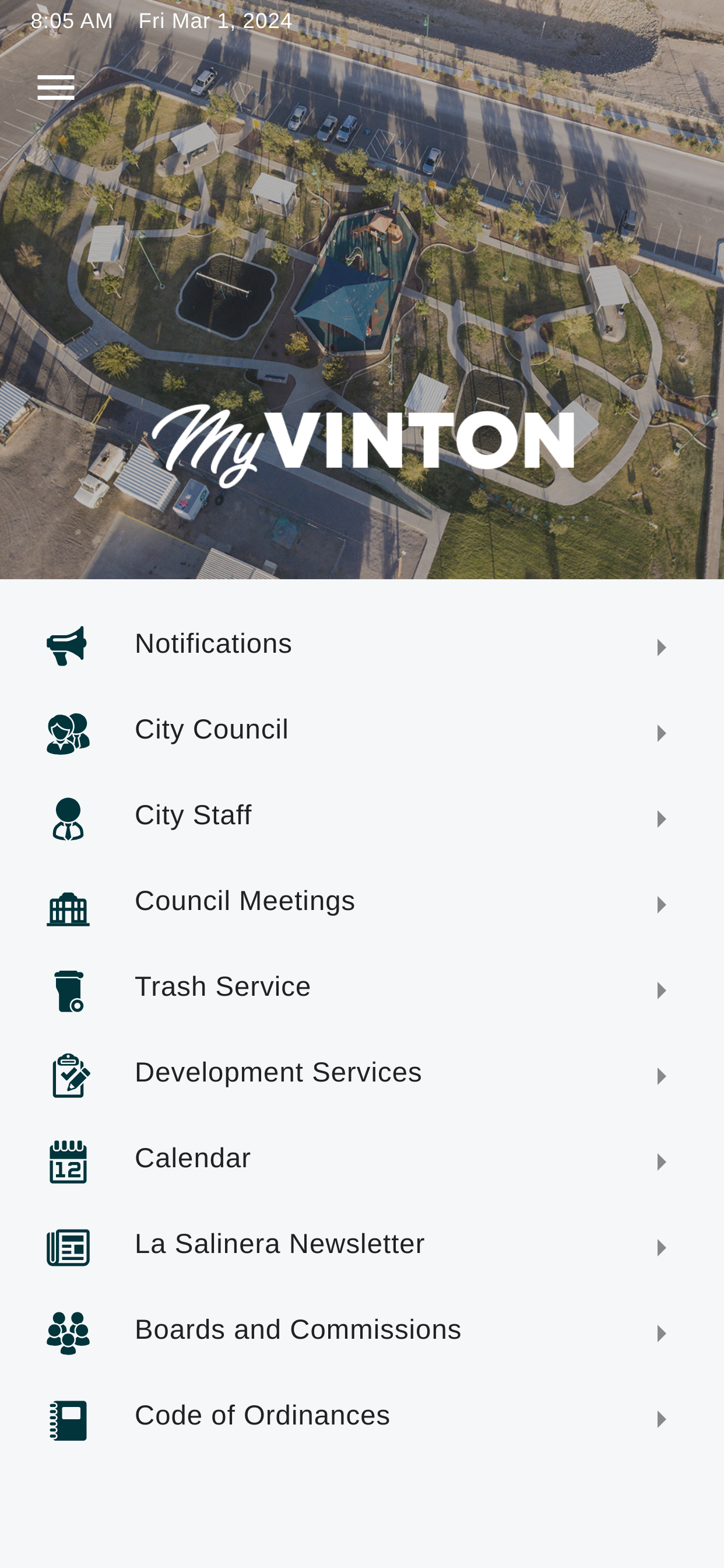Image resolution: width=724 pixels, height=1568 pixels.
Task: Select the Calendar menu item
Action: click(x=193, y=1157)
